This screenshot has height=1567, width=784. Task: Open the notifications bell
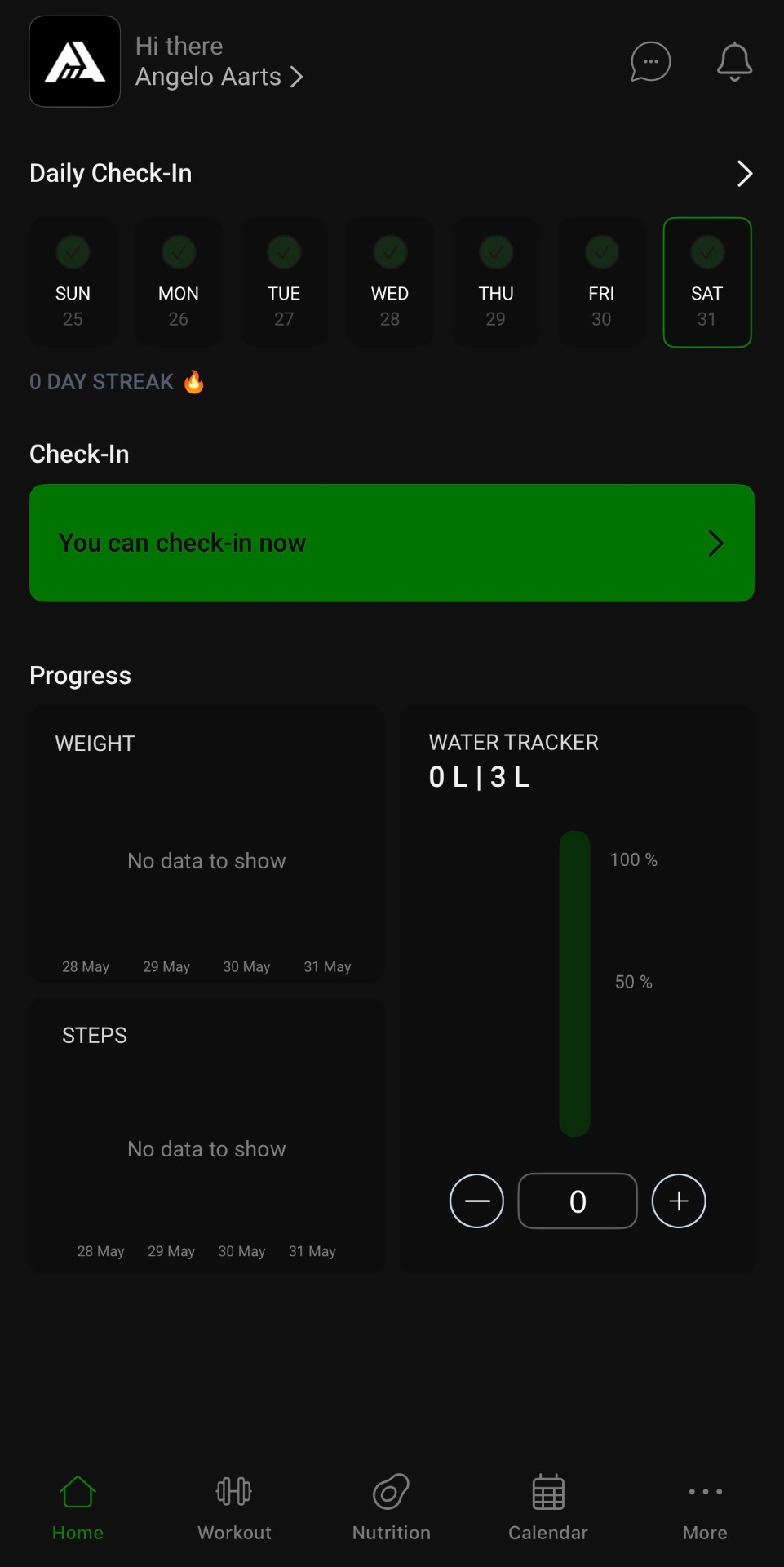(734, 62)
